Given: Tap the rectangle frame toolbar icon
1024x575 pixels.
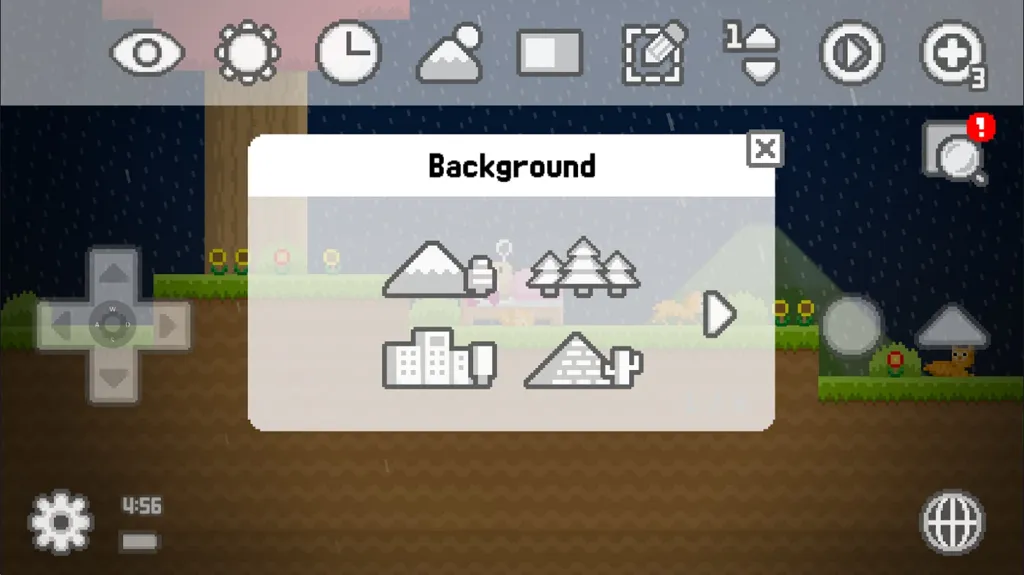Looking at the screenshot, I should point(549,53).
